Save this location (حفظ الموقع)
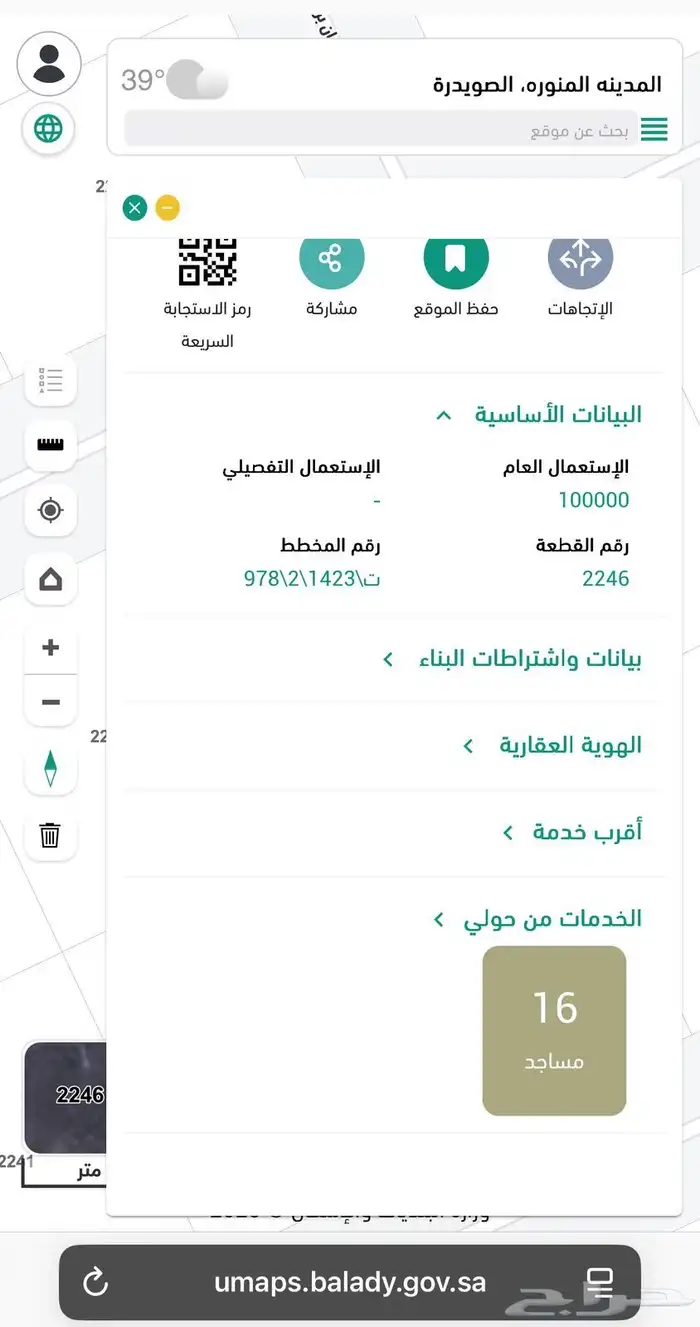 [x=455, y=259]
